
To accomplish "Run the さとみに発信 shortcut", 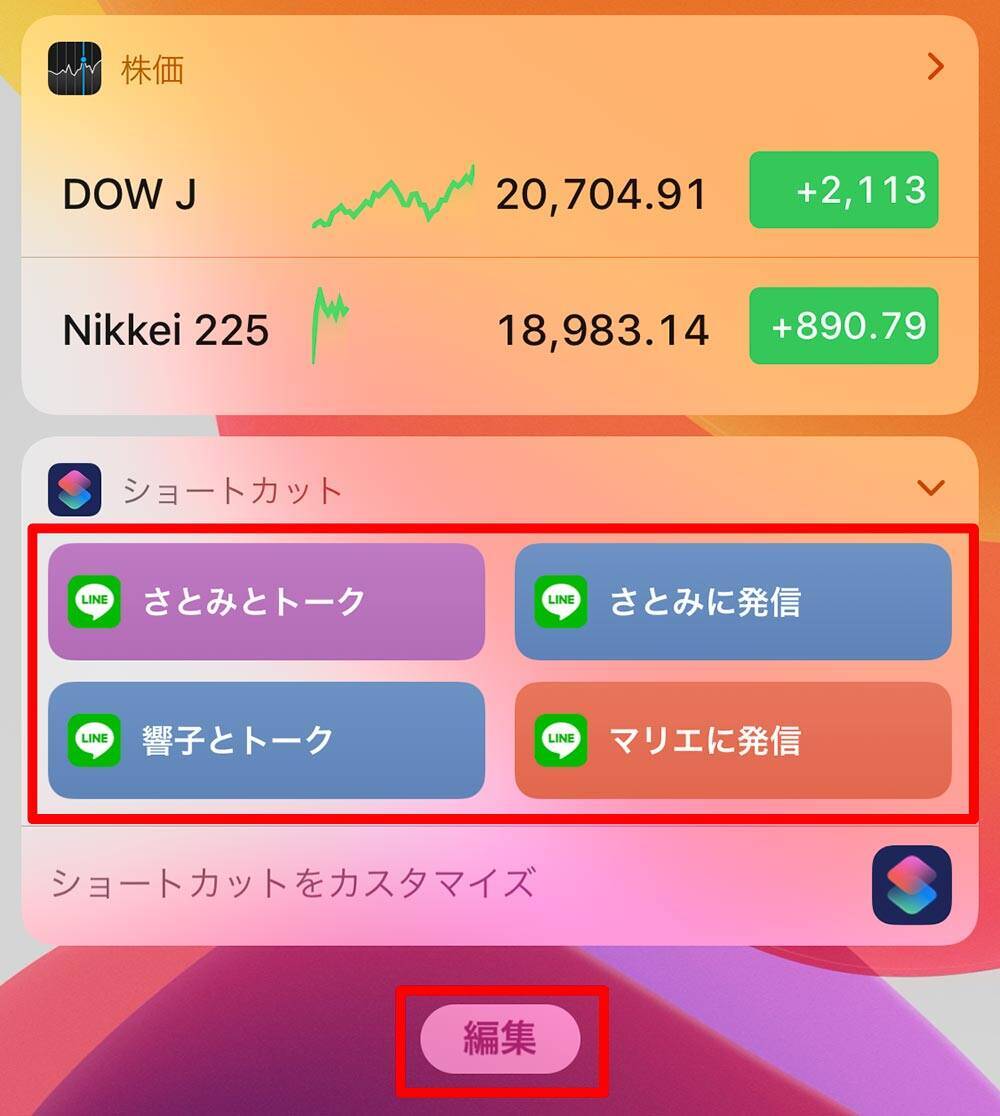I will pos(733,602).
